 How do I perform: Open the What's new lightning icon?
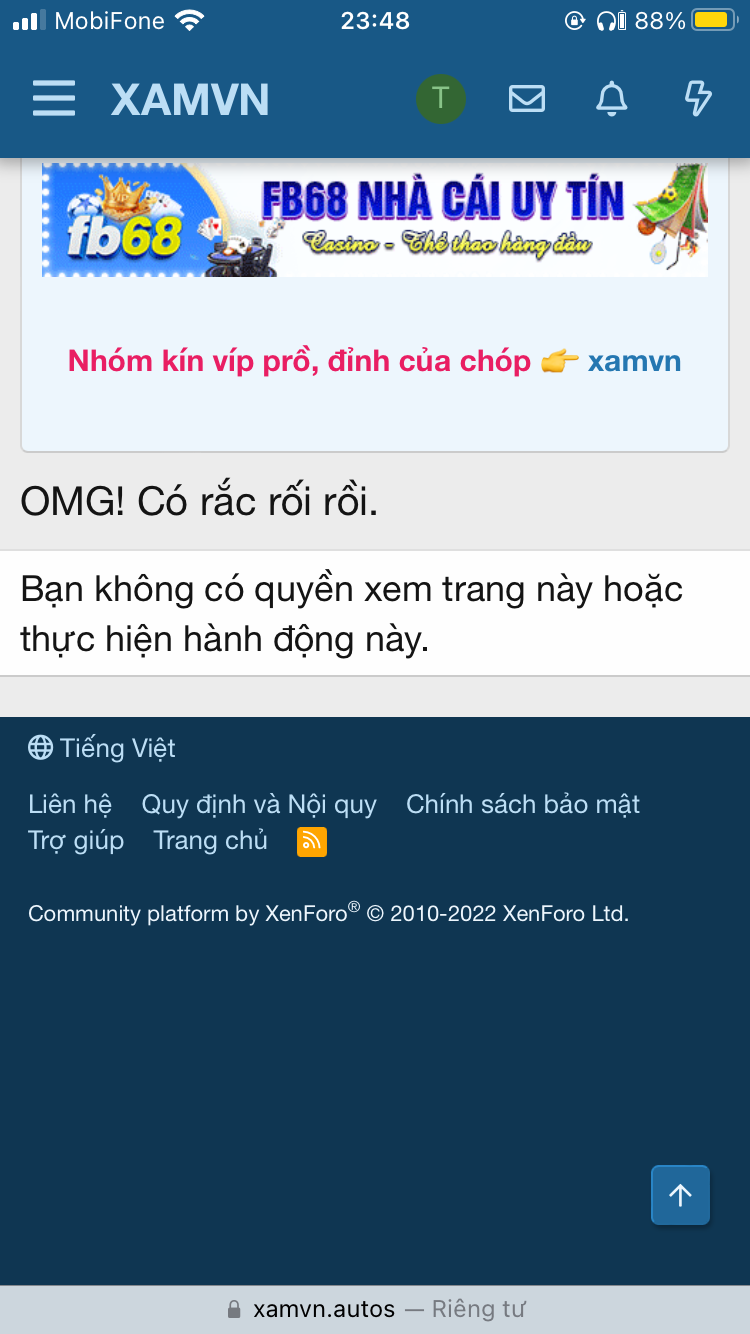pyautogui.click(x=697, y=99)
